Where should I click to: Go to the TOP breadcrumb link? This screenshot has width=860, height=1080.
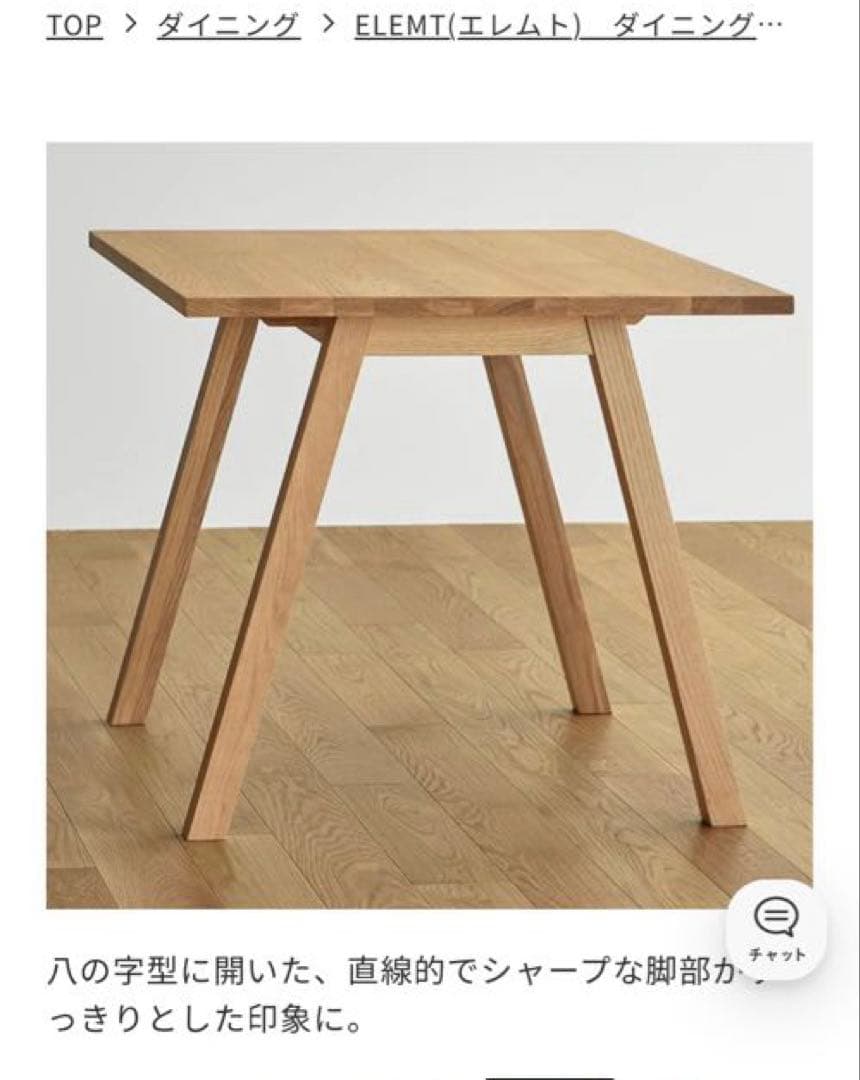[74, 26]
